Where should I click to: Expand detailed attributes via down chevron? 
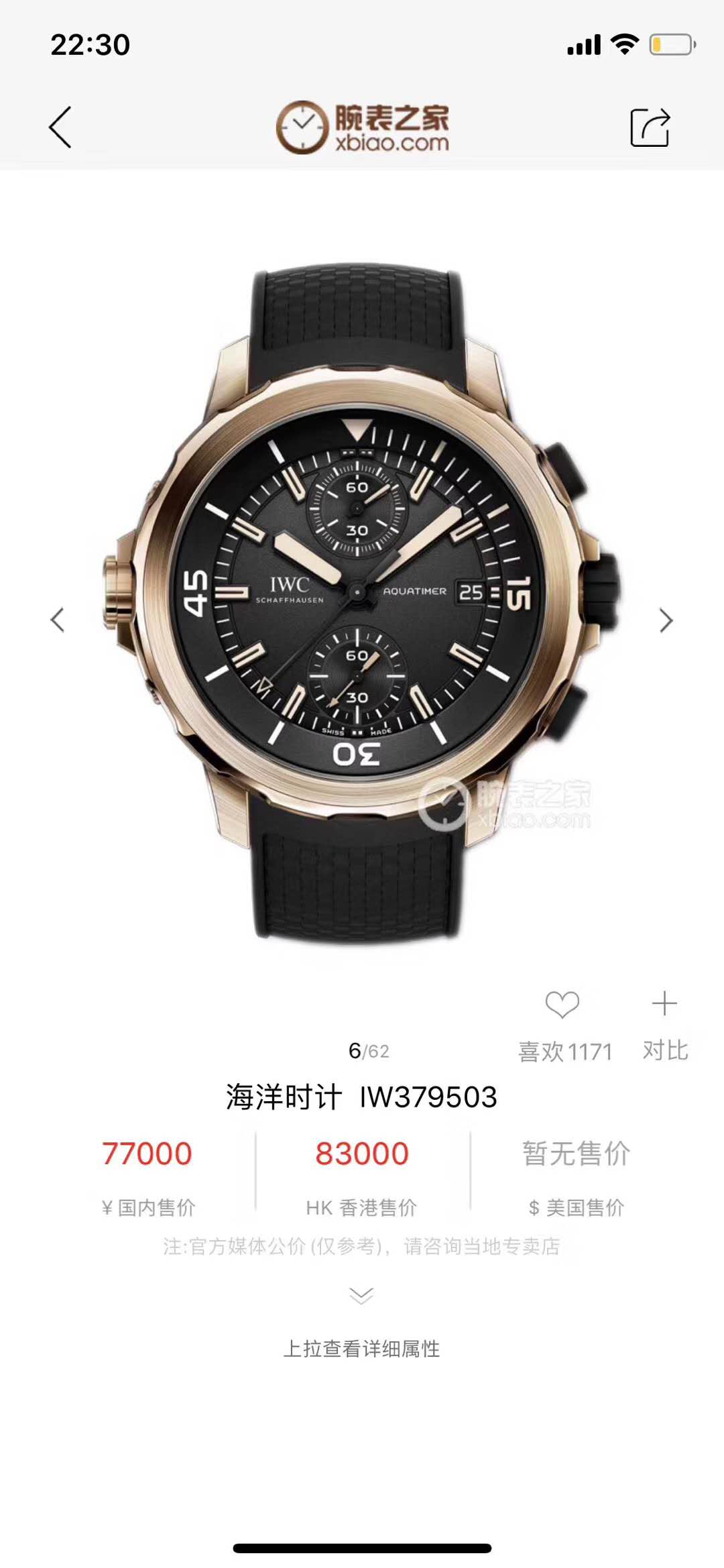[x=361, y=1295]
